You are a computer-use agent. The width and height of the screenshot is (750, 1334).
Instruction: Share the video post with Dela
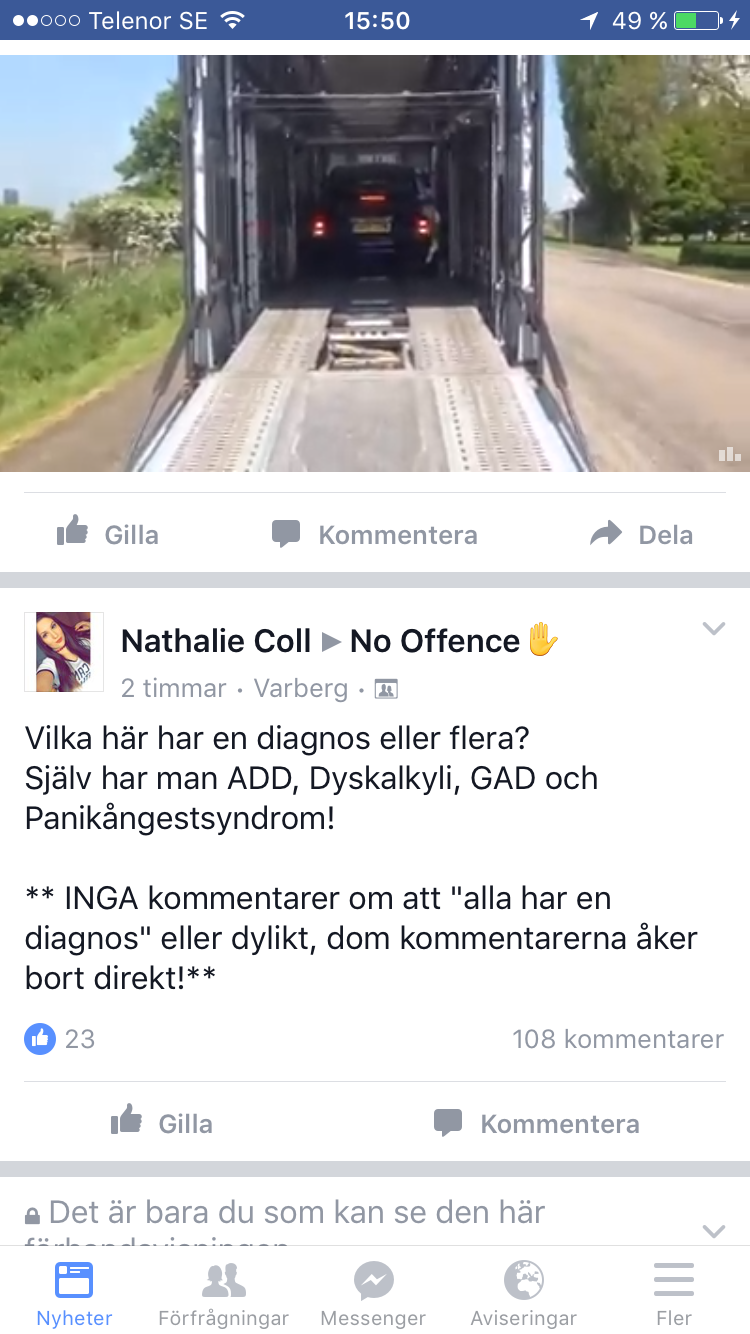(x=641, y=534)
